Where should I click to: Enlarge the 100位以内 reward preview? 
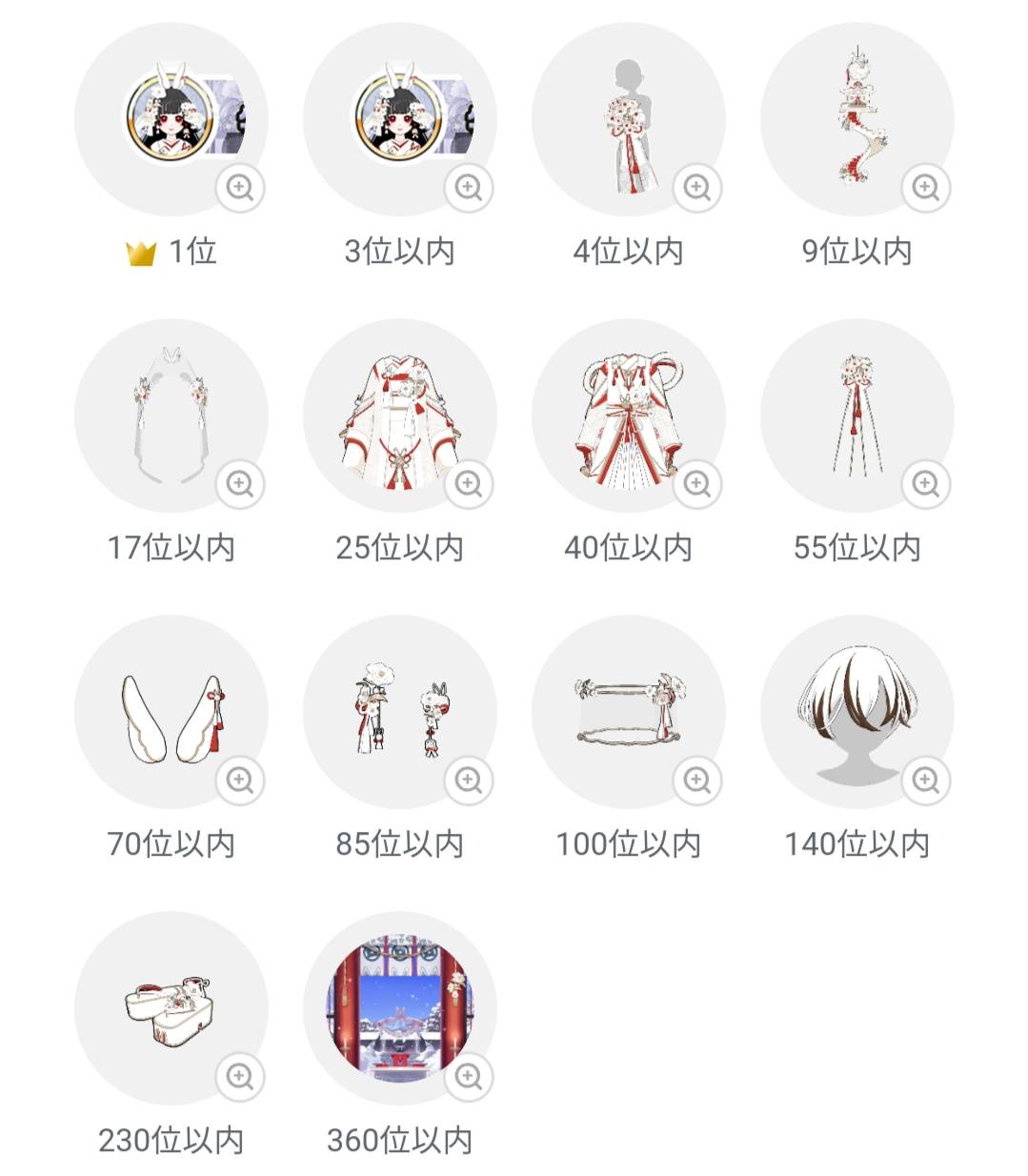697,781
